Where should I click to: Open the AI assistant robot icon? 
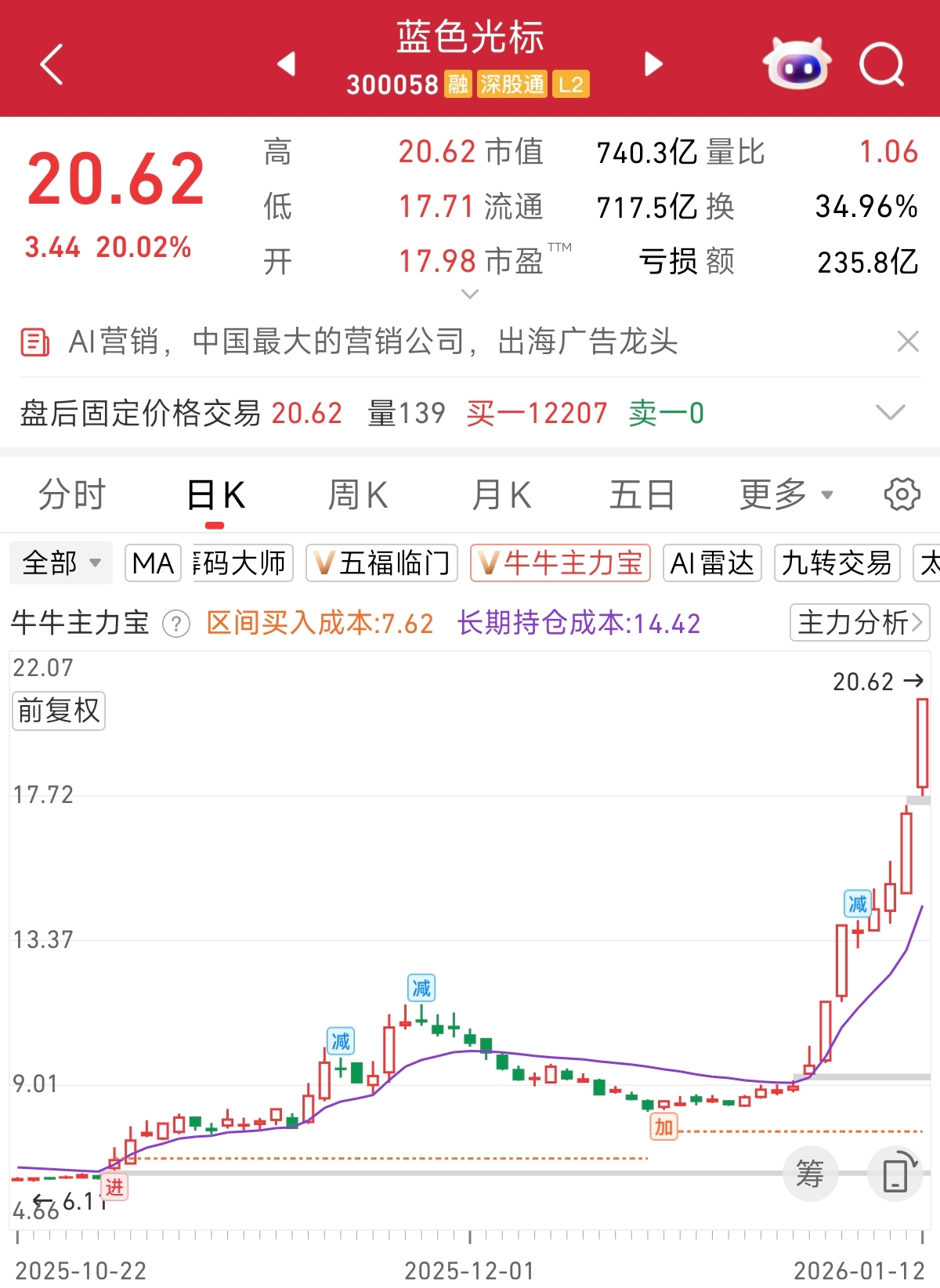(797, 64)
